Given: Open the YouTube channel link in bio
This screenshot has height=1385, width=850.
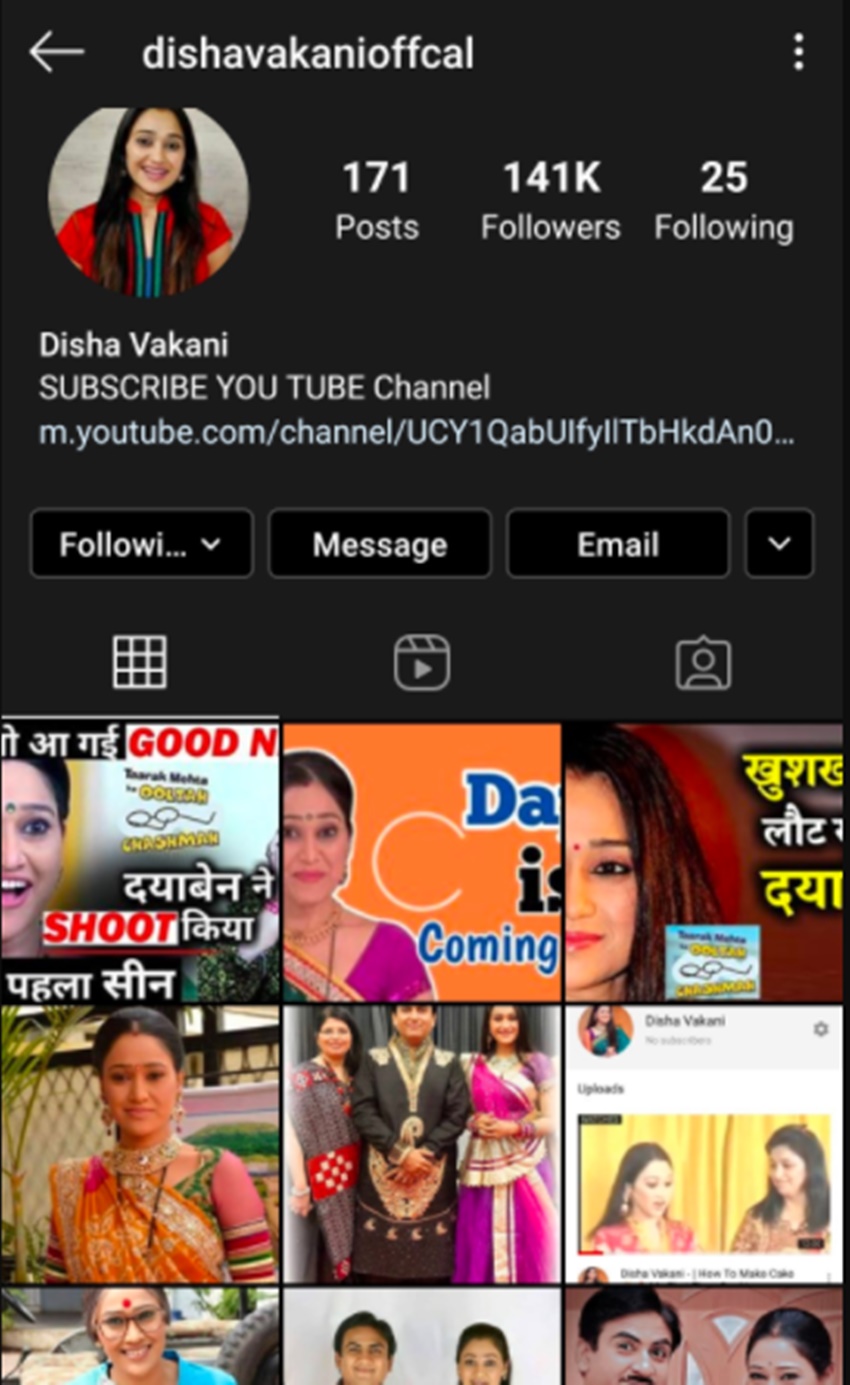Looking at the screenshot, I should point(416,433).
